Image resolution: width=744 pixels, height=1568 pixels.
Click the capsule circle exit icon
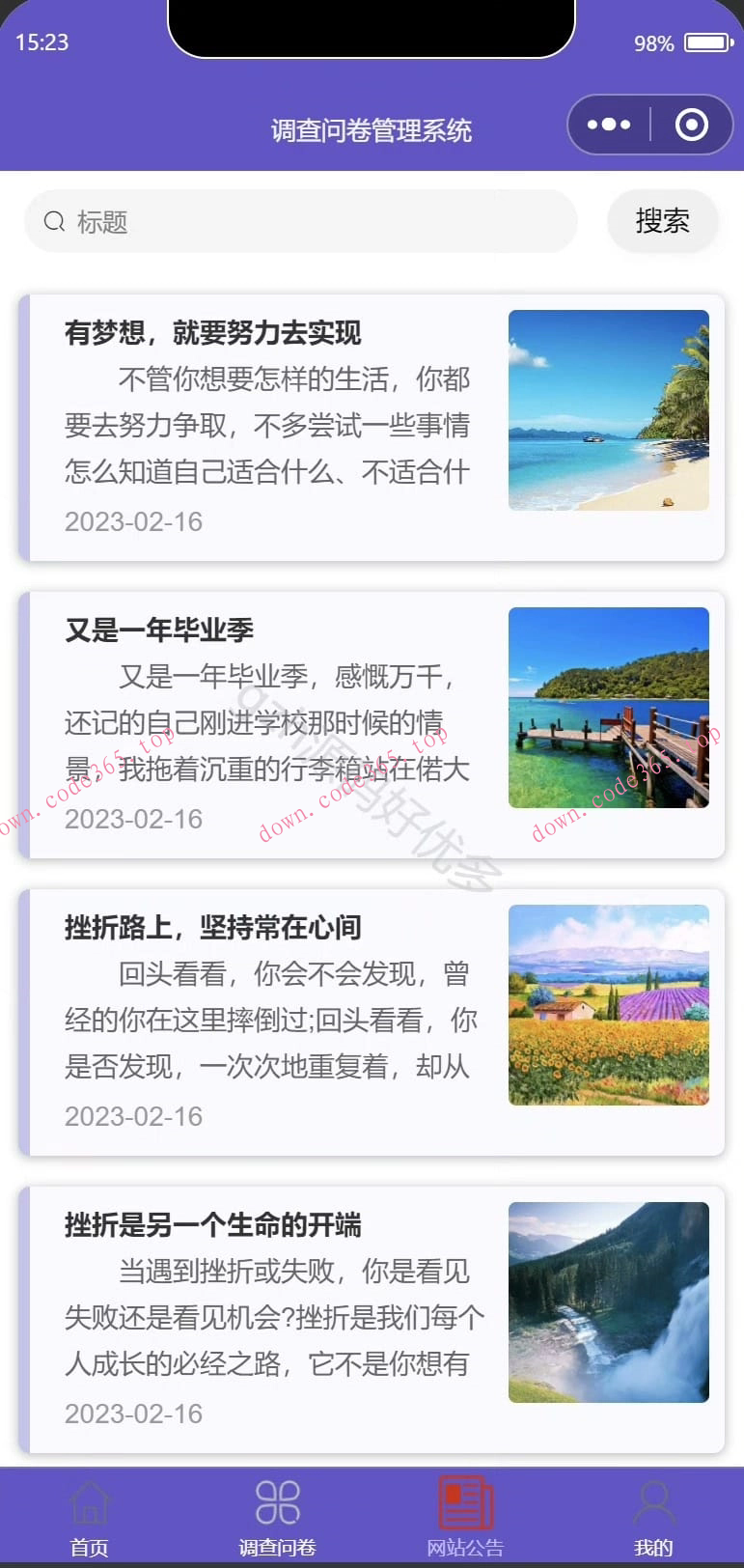click(691, 125)
